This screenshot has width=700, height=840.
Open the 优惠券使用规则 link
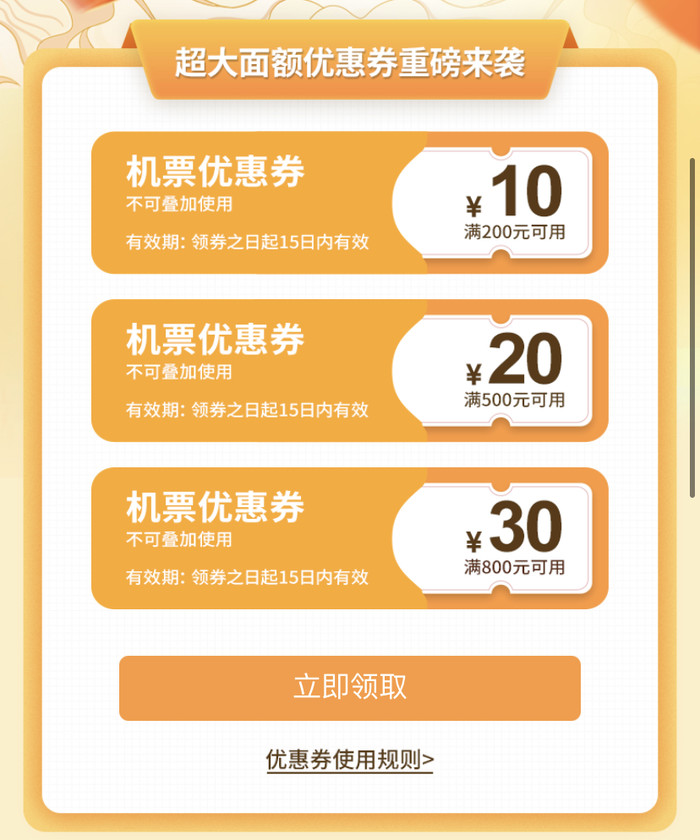(x=349, y=759)
